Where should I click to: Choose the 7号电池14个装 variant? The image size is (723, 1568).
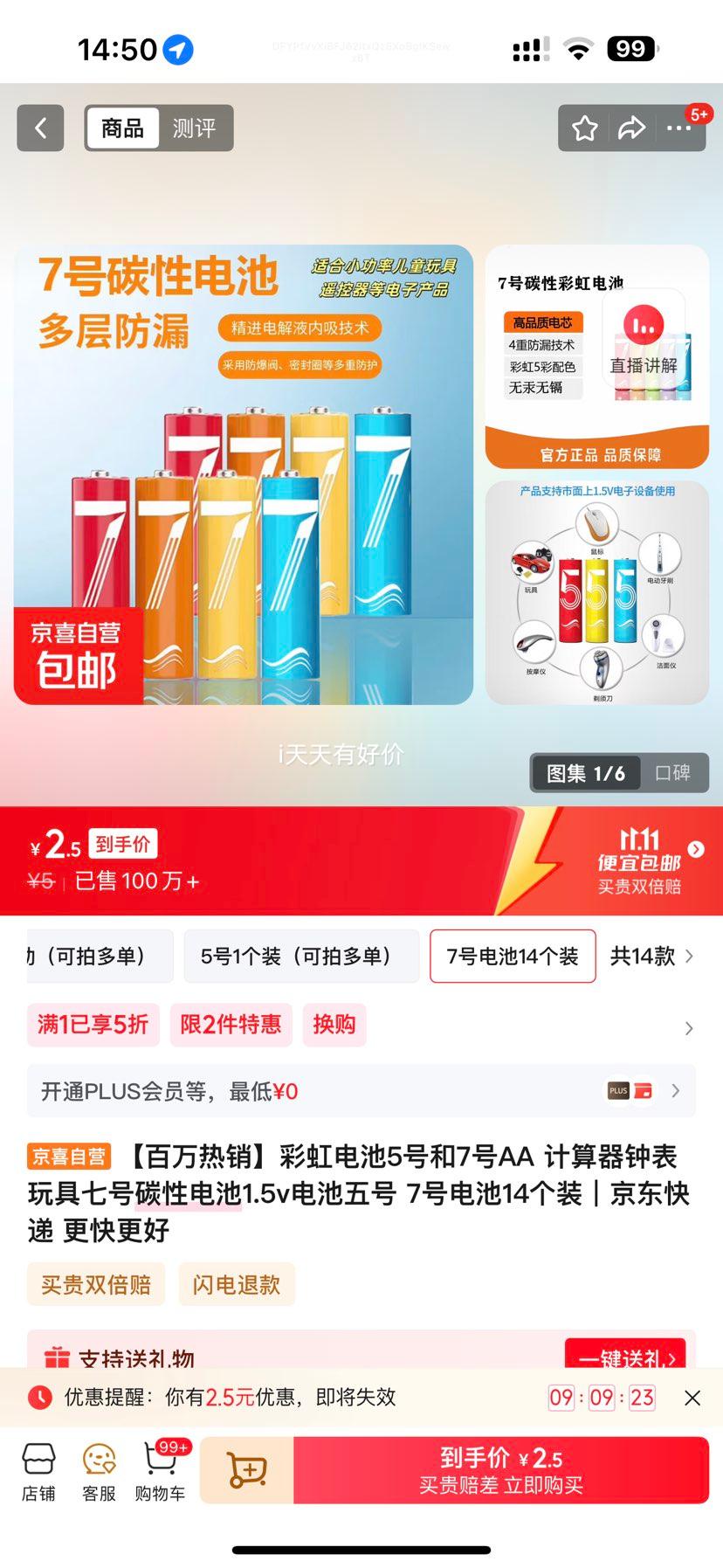click(513, 957)
